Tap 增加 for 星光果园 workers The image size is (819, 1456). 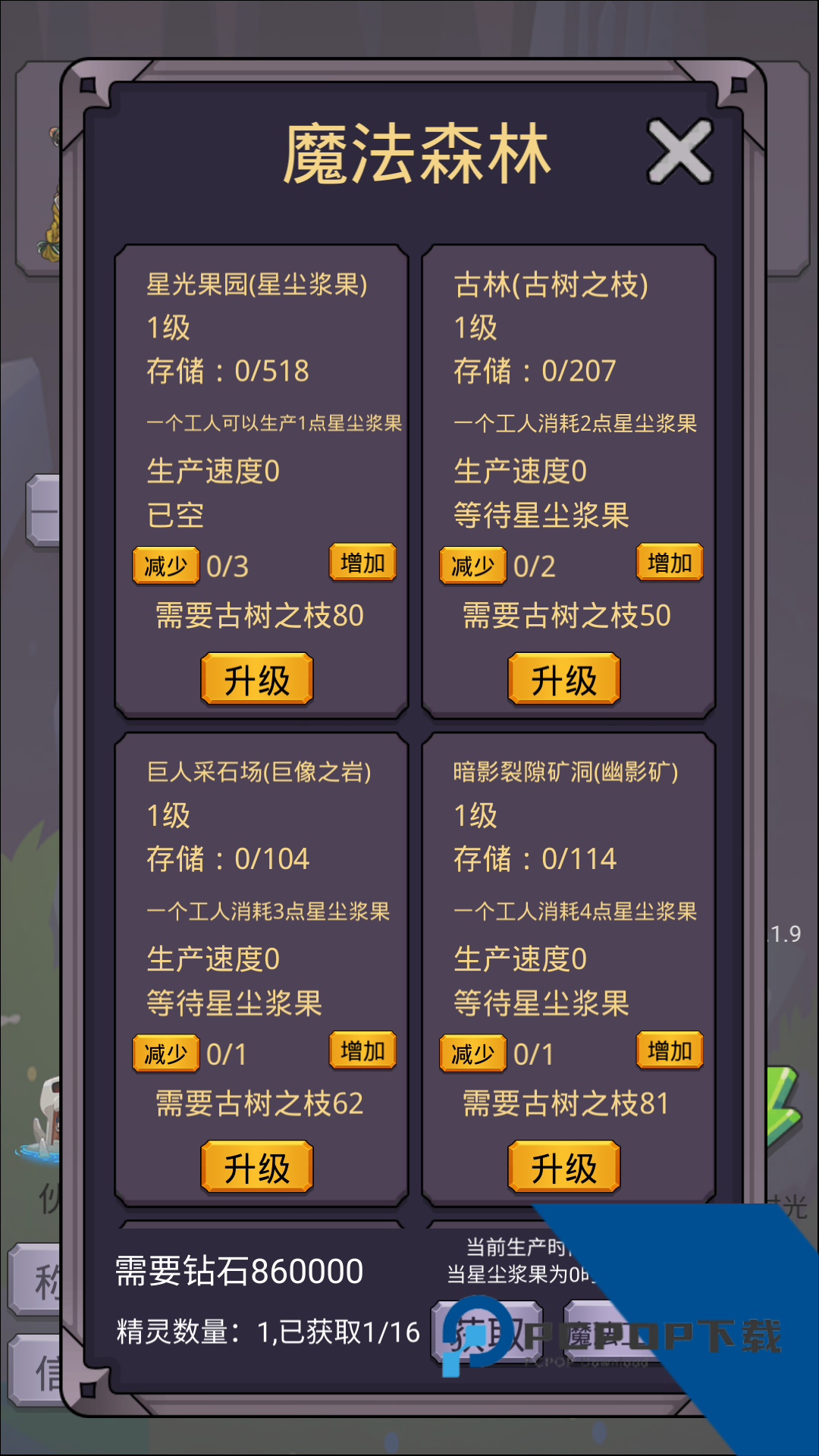click(x=362, y=563)
